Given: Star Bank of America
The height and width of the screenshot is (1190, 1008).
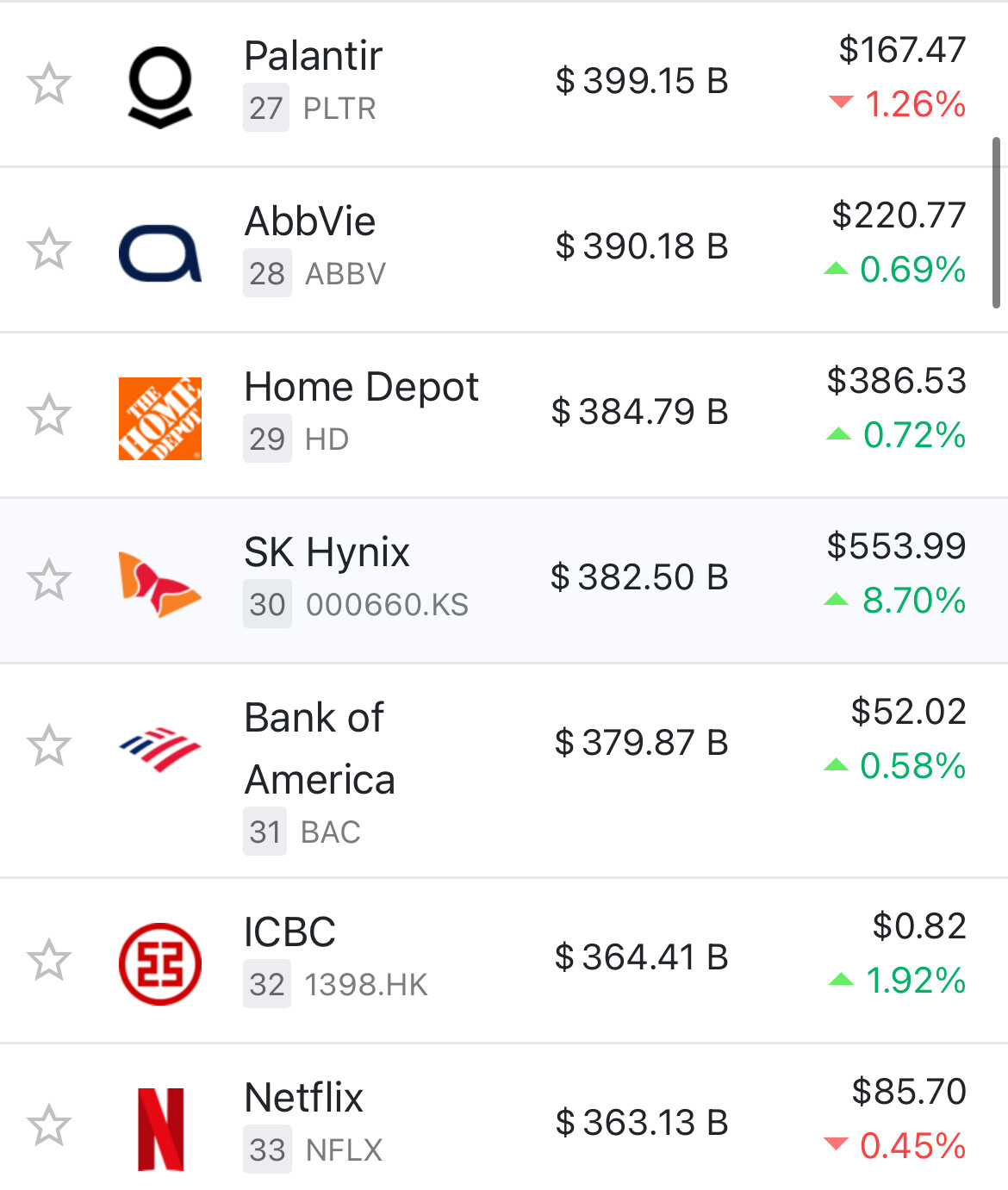Looking at the screenshot, I should (x=48, y=745).
